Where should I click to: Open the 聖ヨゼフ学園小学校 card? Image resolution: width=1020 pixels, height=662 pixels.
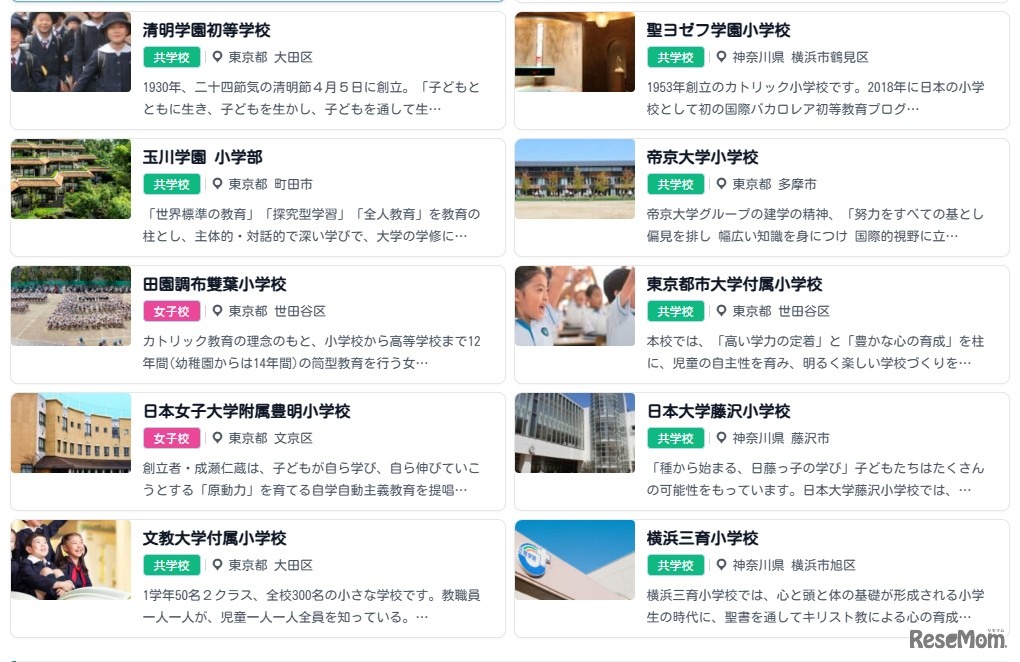point(718,31)
